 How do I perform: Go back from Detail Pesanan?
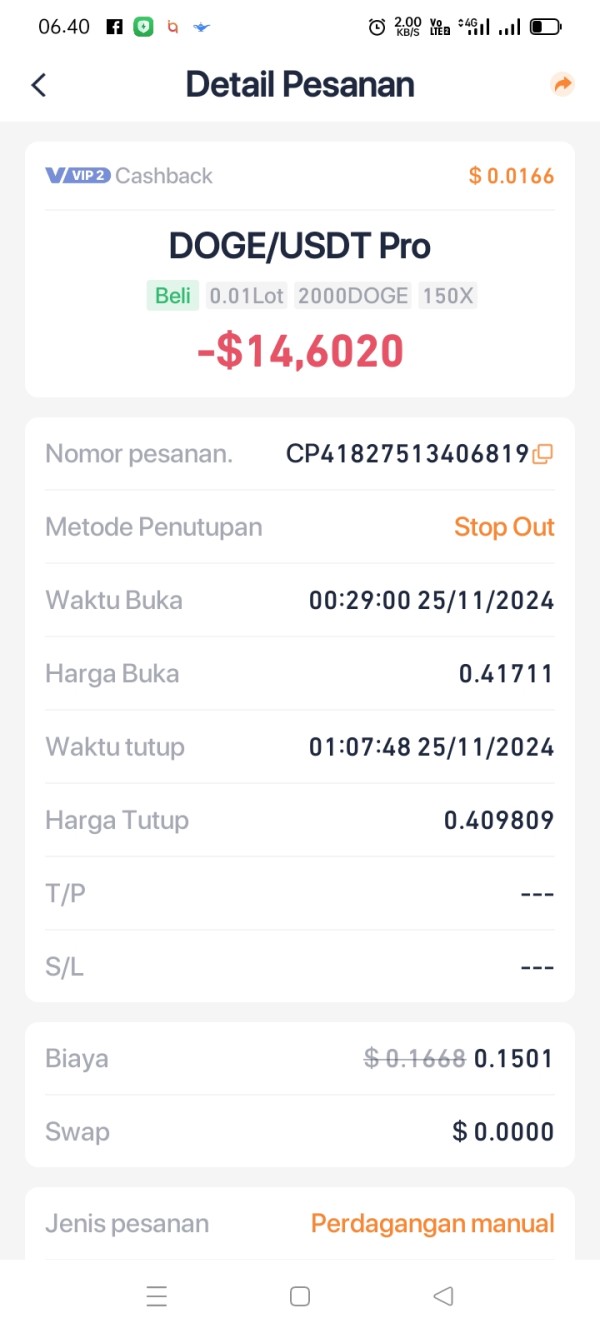click(39, 85)
